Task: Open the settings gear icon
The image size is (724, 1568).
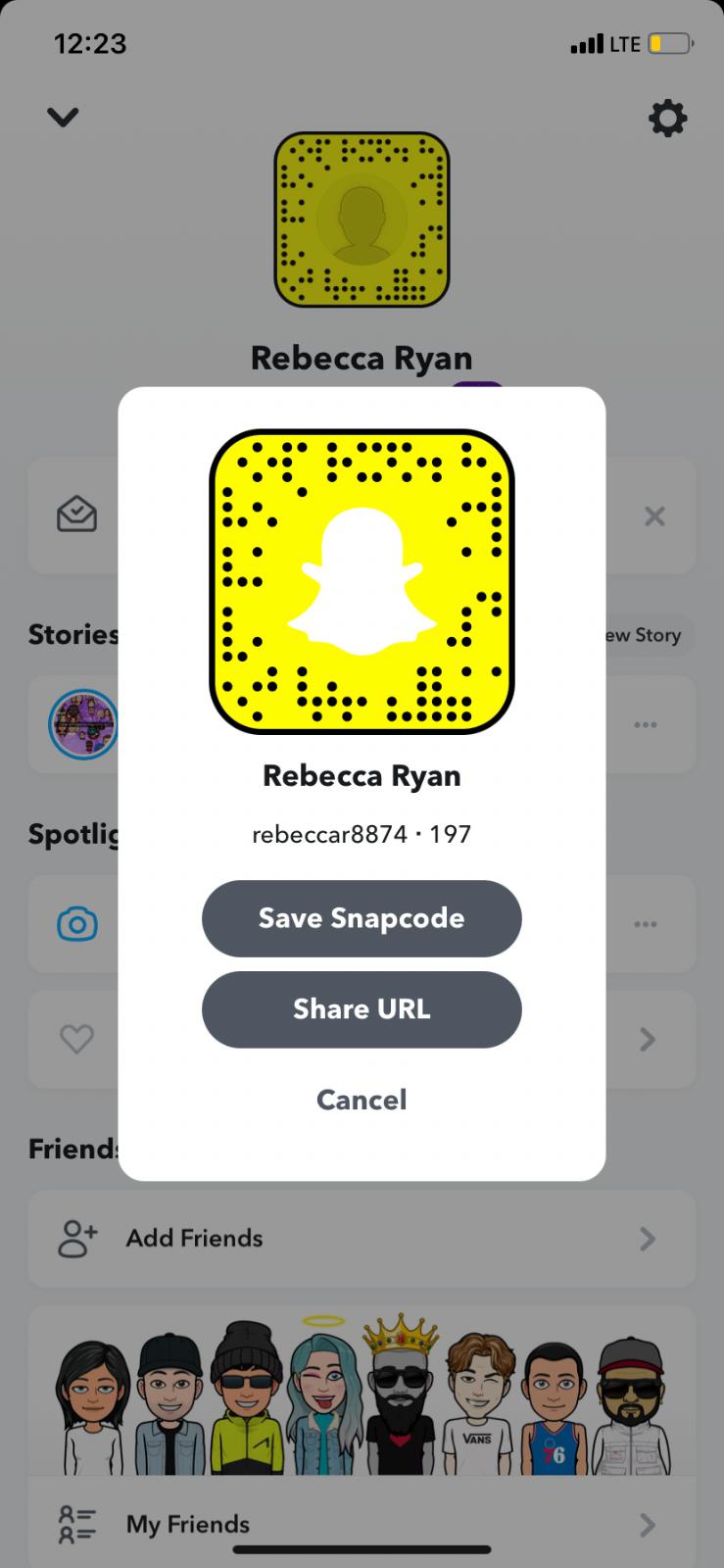Action: [667, 119]
